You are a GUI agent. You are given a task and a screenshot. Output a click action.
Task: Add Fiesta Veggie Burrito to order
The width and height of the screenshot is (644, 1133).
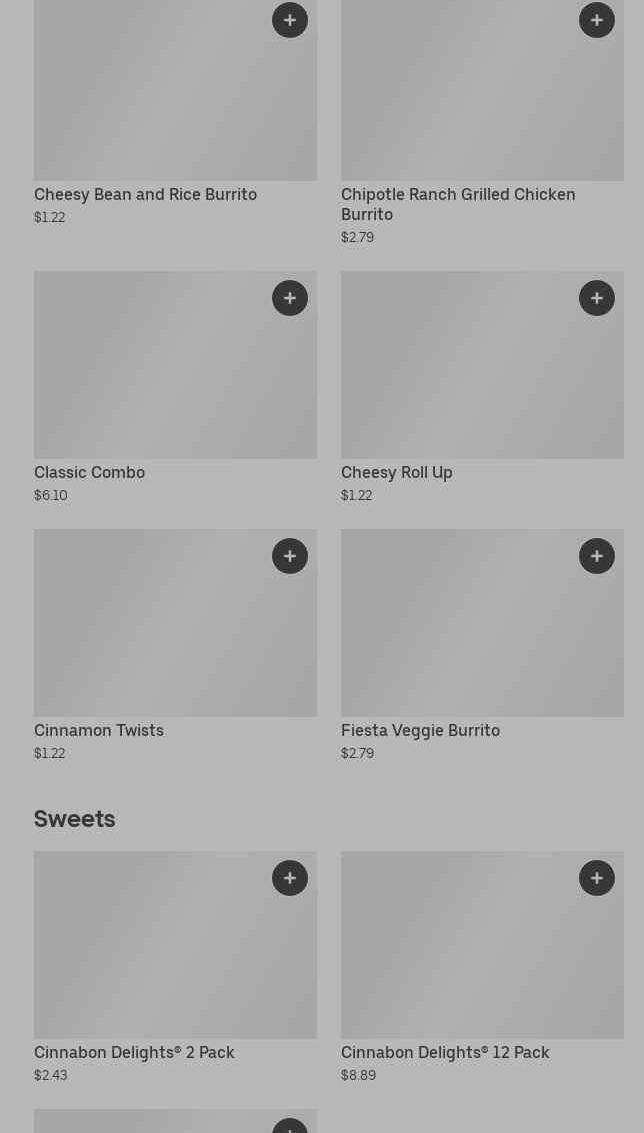(x=597, y=556)
